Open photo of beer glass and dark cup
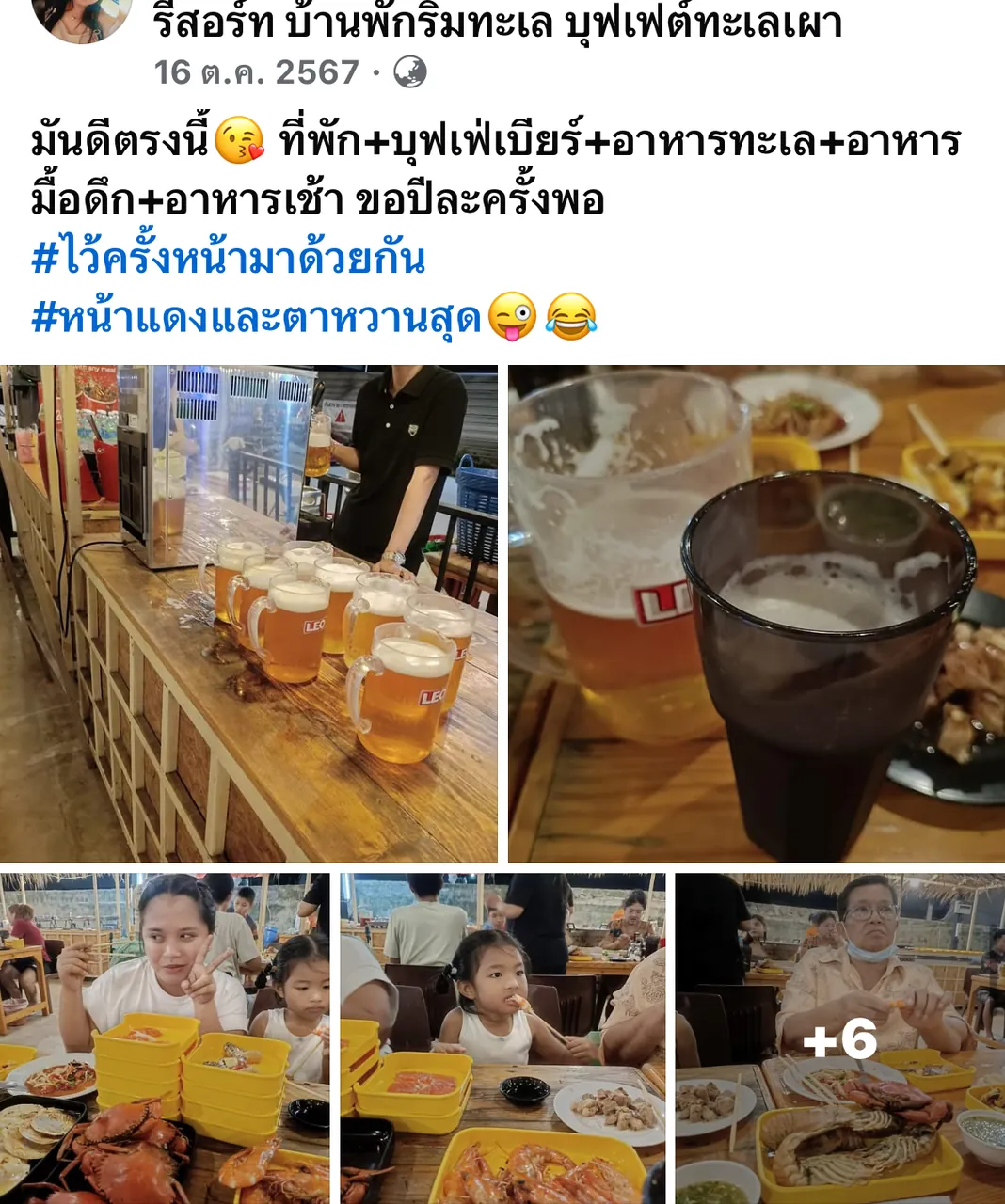Viewport: 1005px width, 1204px height. pyautogui.click(x=757, y=613)
